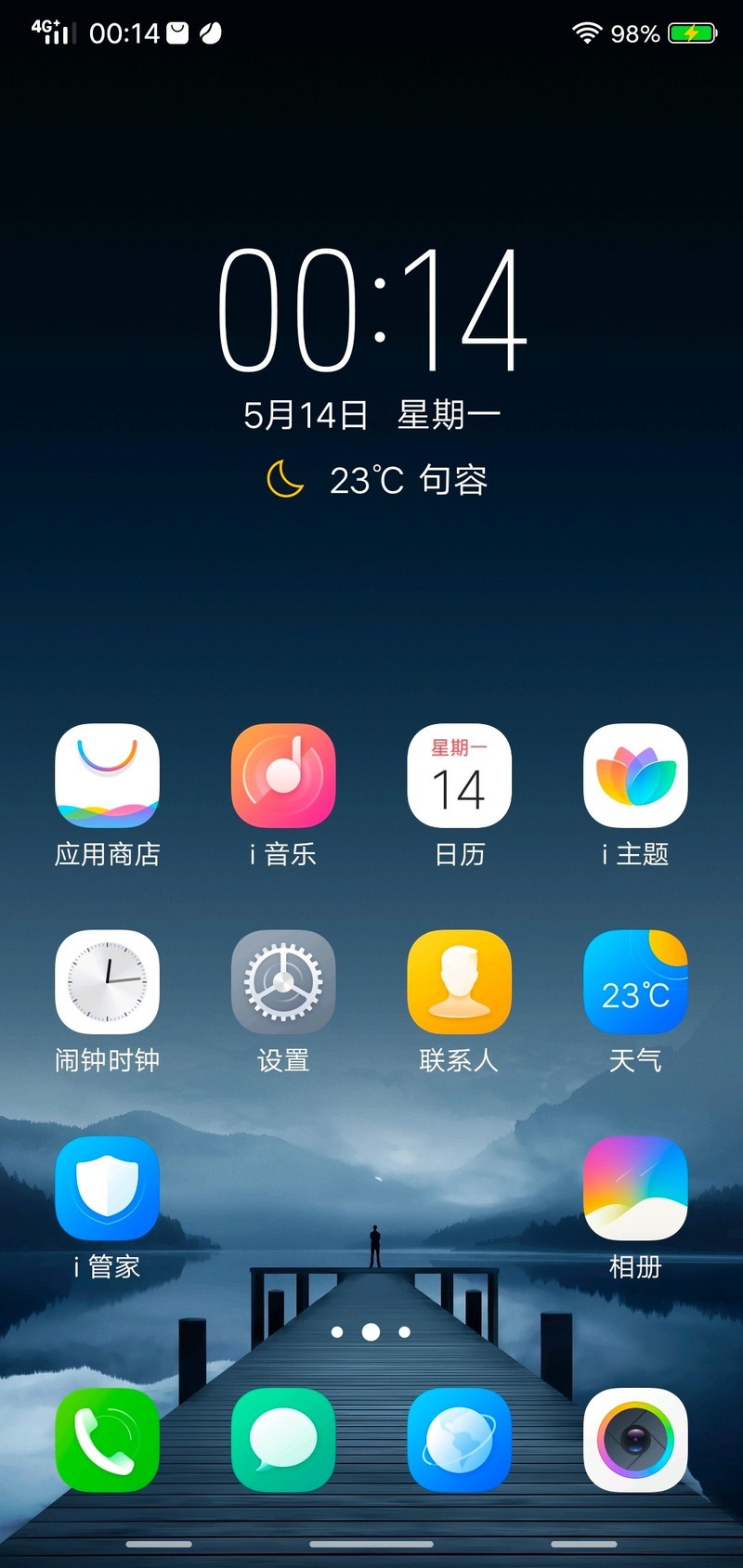The height and width of the screenshot is (1568, 743).
Task: Open the green phone dialer in dock
Action: 107,1440
